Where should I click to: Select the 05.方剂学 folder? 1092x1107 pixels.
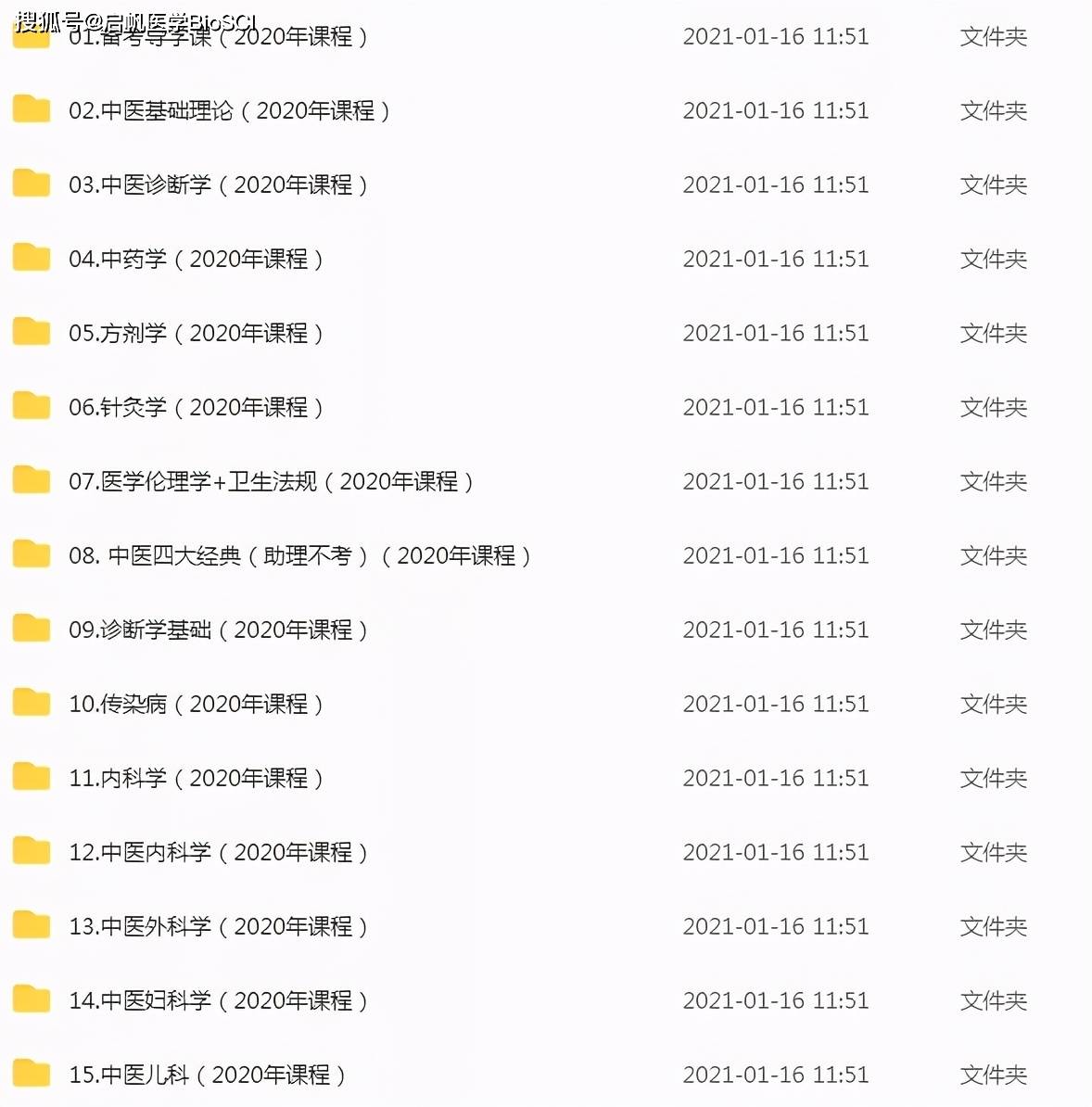tap(195, 334)
